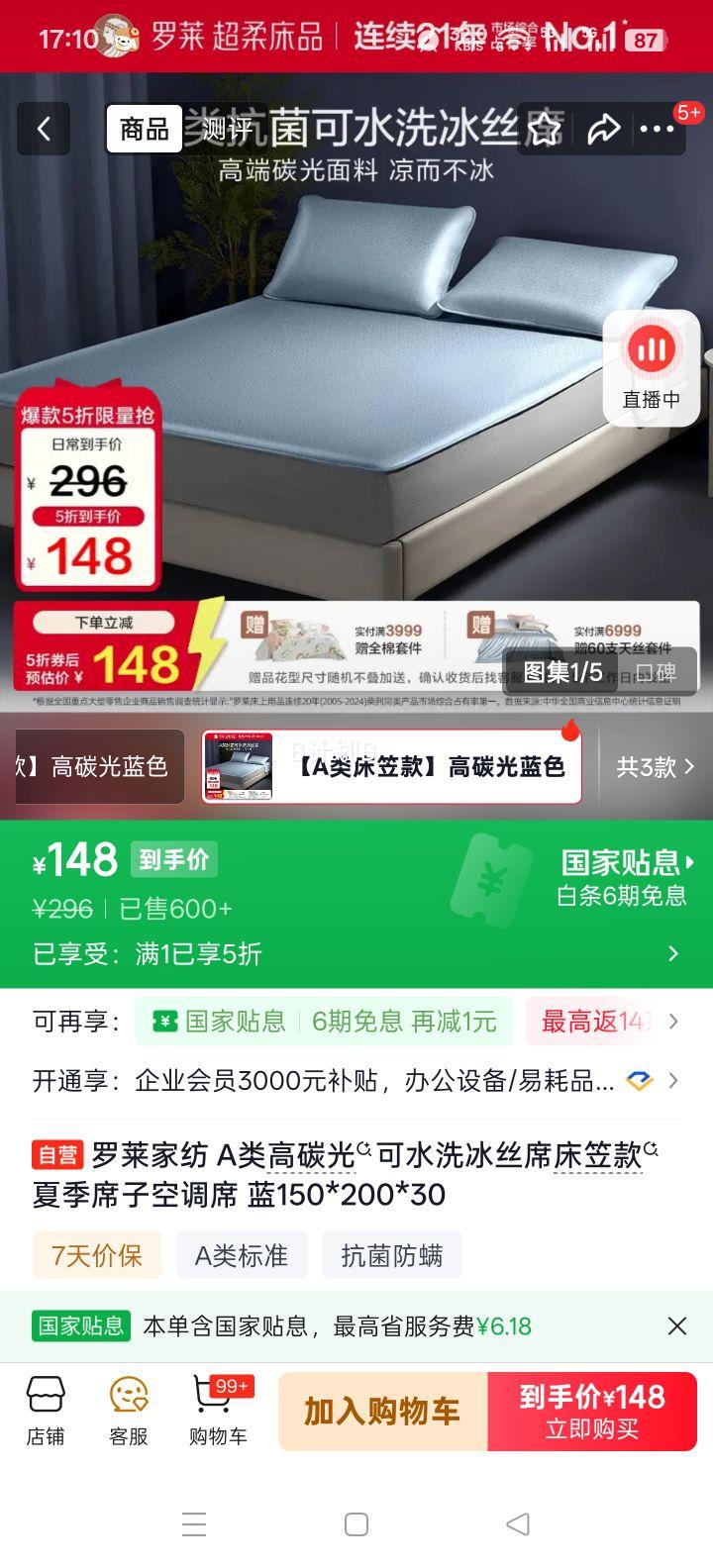This screenshot has height=1568, width=713.
Task: Dismiss the 国家贴息 banner with the X
Action: pos(677,1325)
